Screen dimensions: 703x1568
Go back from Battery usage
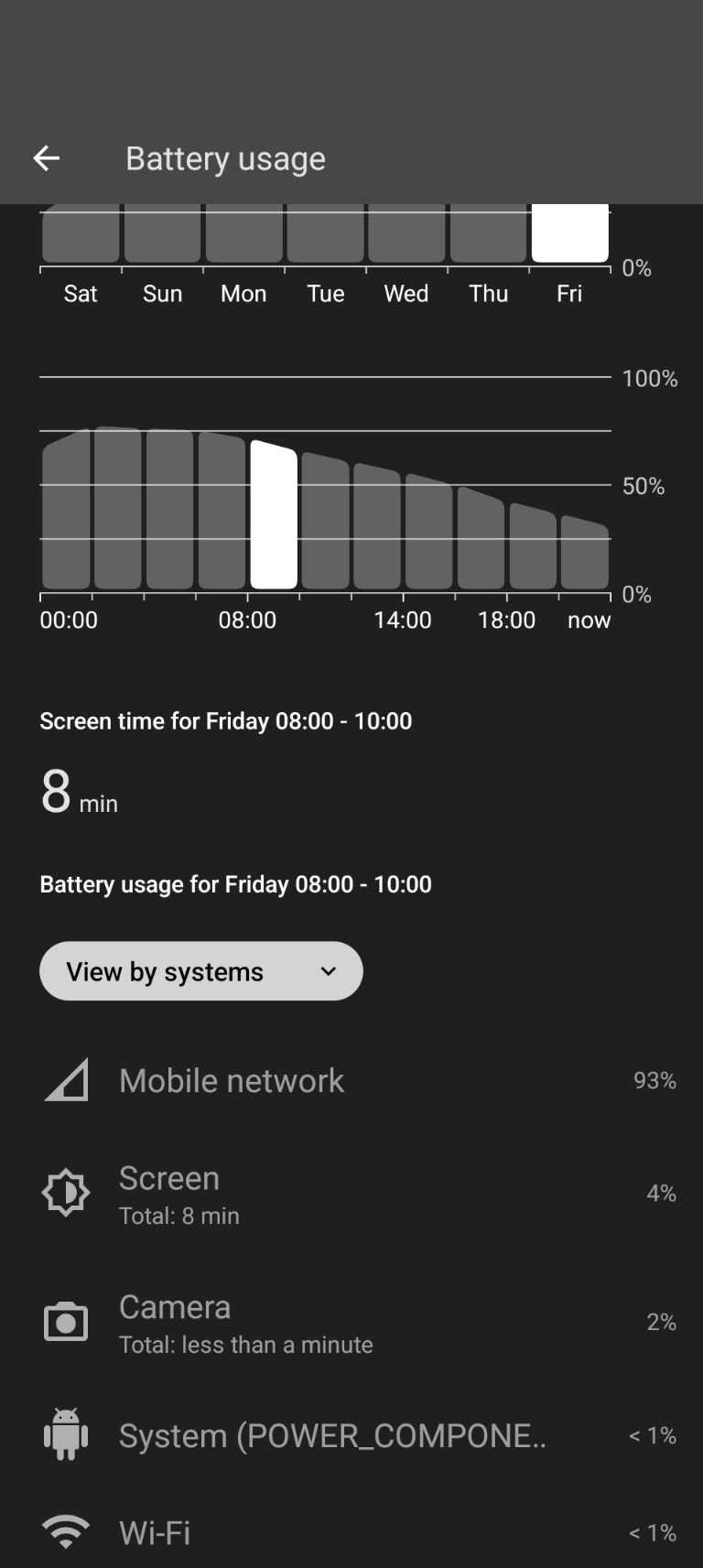click(x=47, y=158)
